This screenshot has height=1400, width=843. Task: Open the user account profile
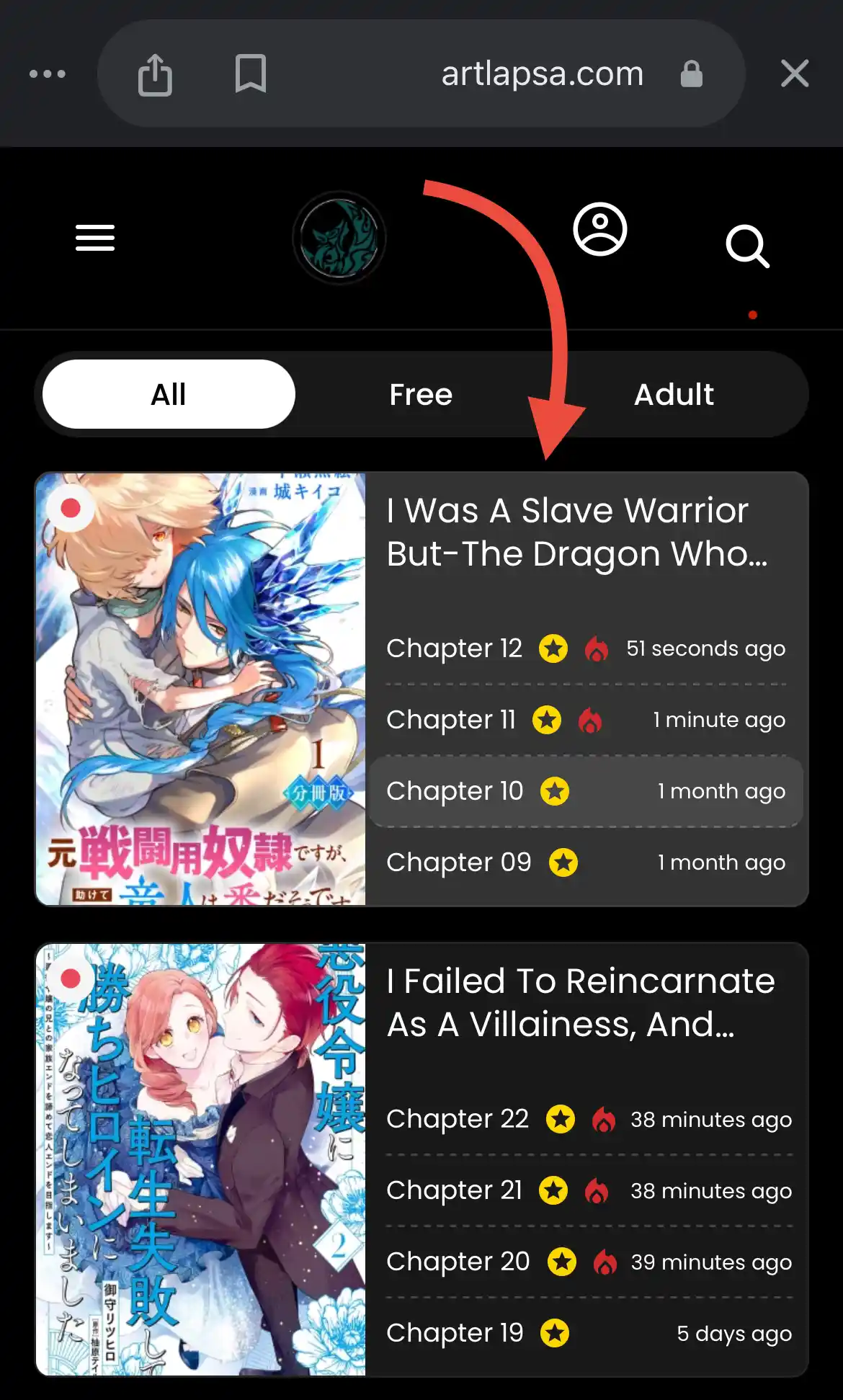point(600,230)
